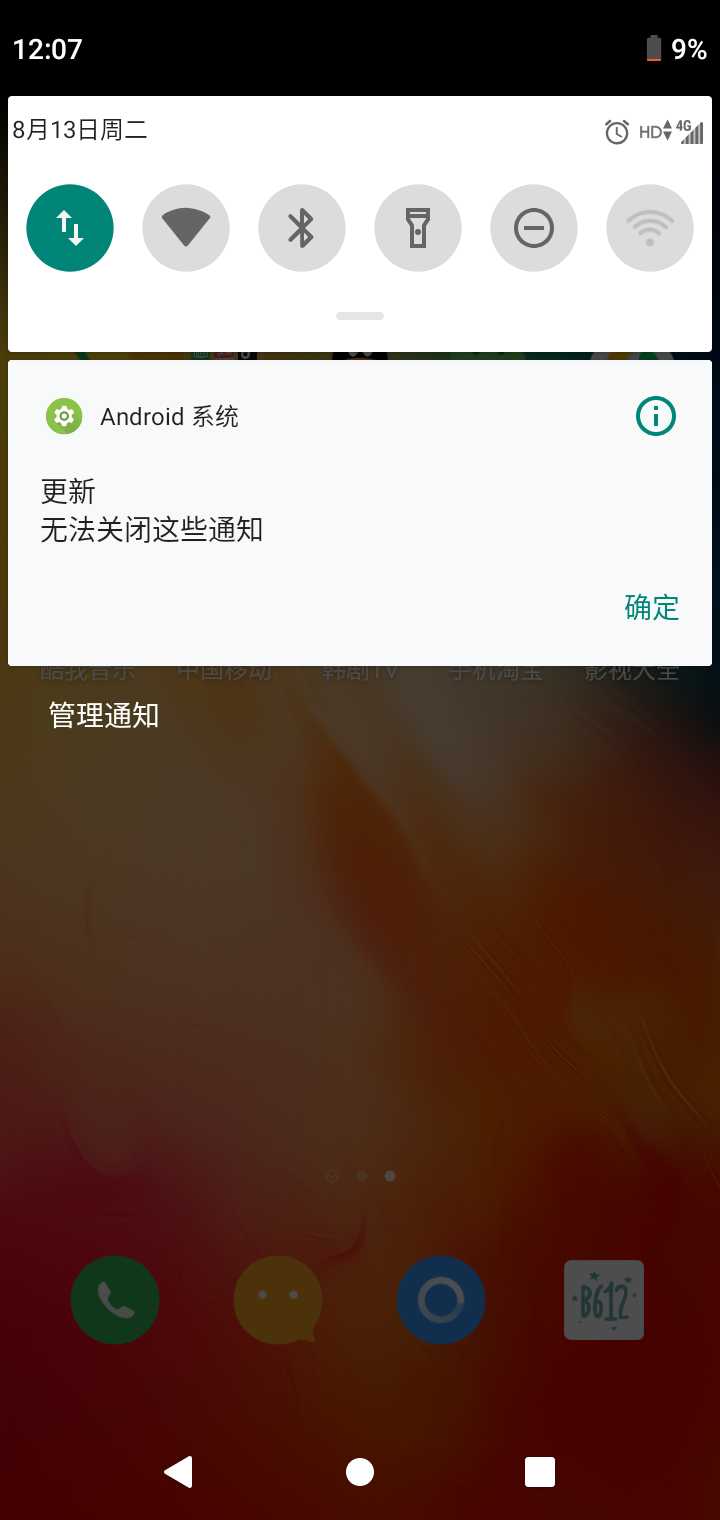
Task: Open 管理通知 to manage notifications
Action: pyautogui.click(x=104, y=716)
